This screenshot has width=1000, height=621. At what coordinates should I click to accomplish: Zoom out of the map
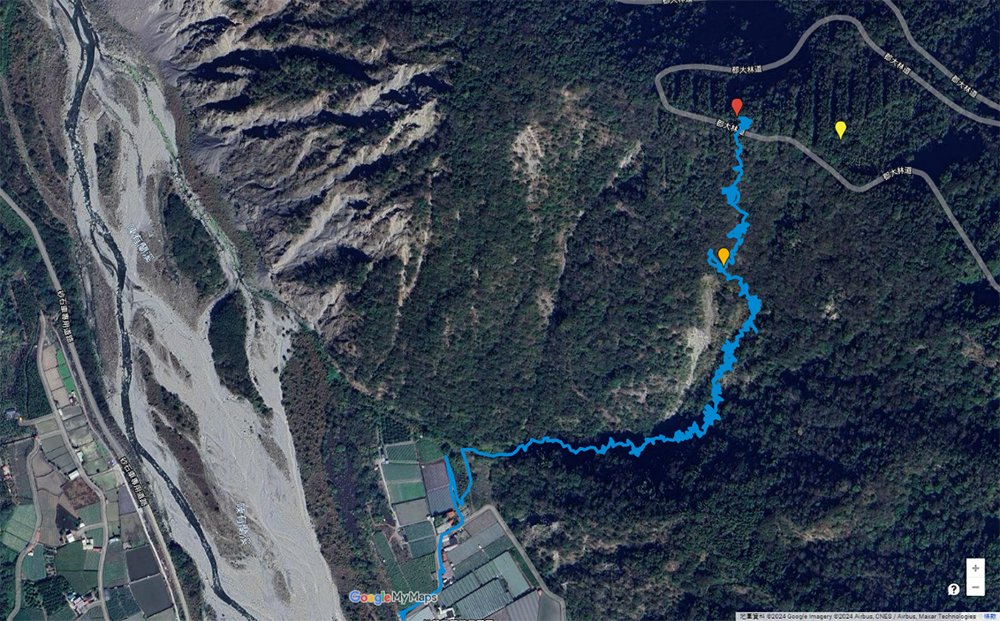[x=975, y=587]
